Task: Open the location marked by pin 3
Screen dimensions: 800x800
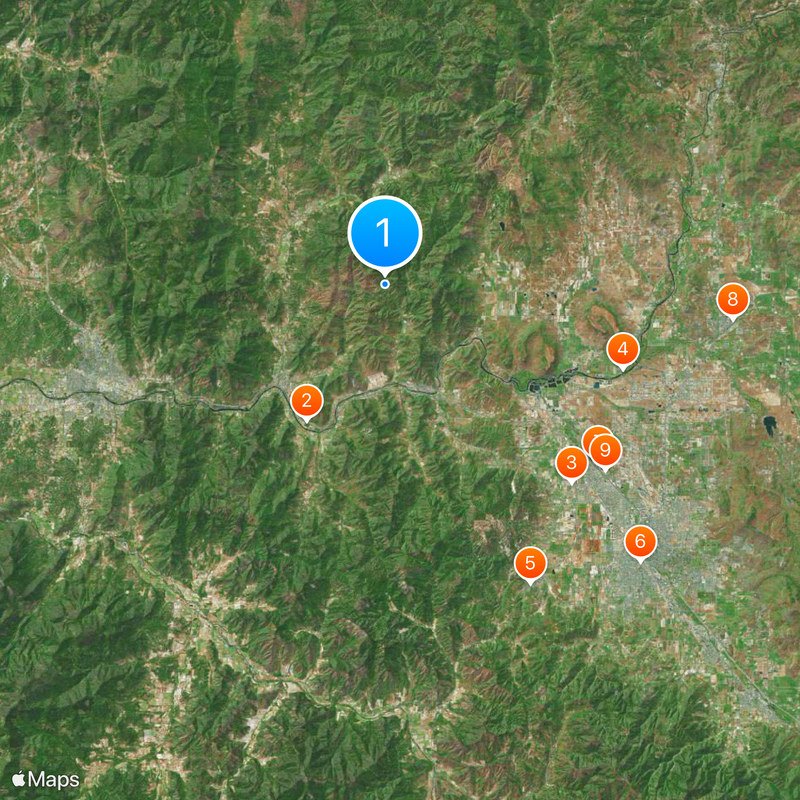Action: pyautogui.click(x=572, y=462)
